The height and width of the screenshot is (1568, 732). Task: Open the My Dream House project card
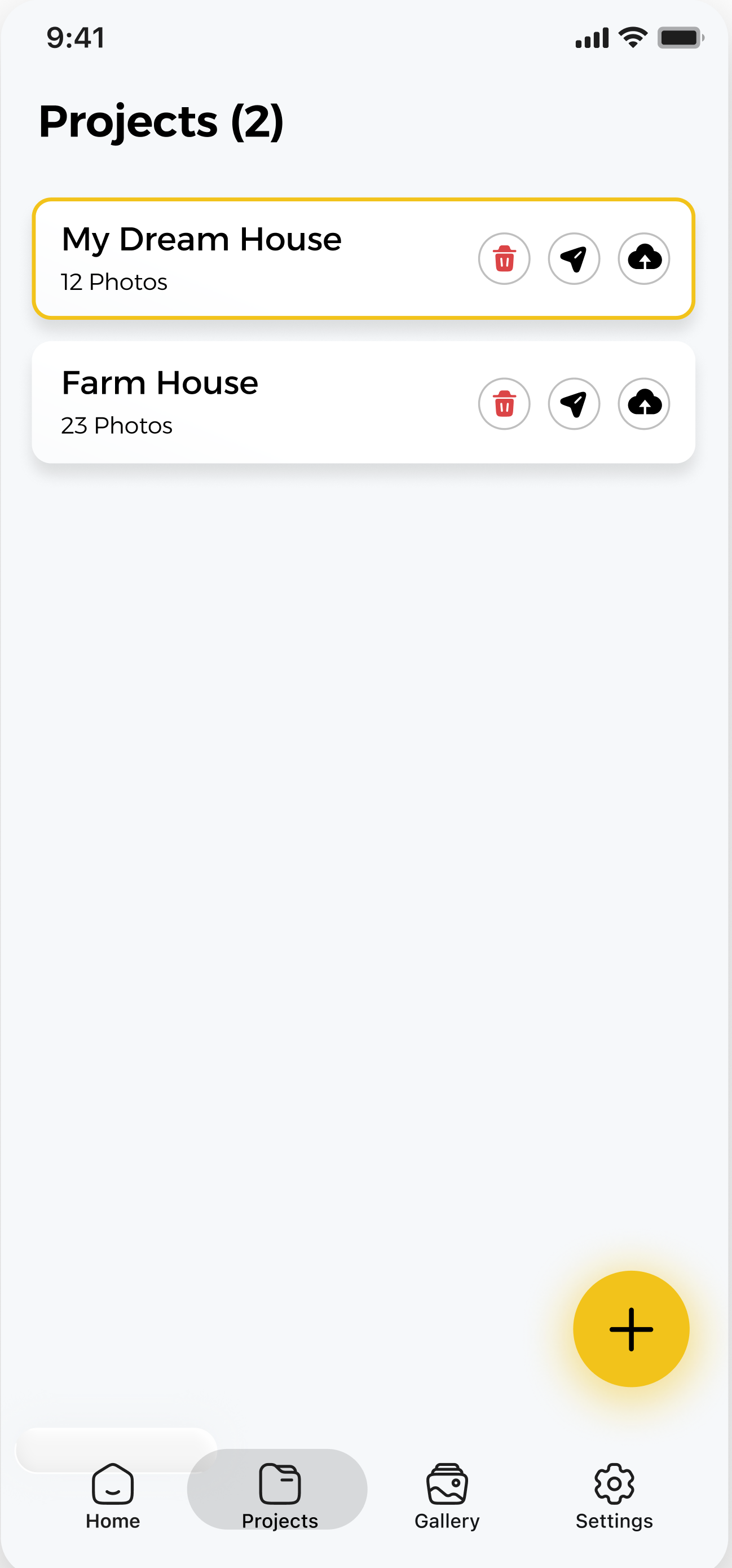(244, 259)
